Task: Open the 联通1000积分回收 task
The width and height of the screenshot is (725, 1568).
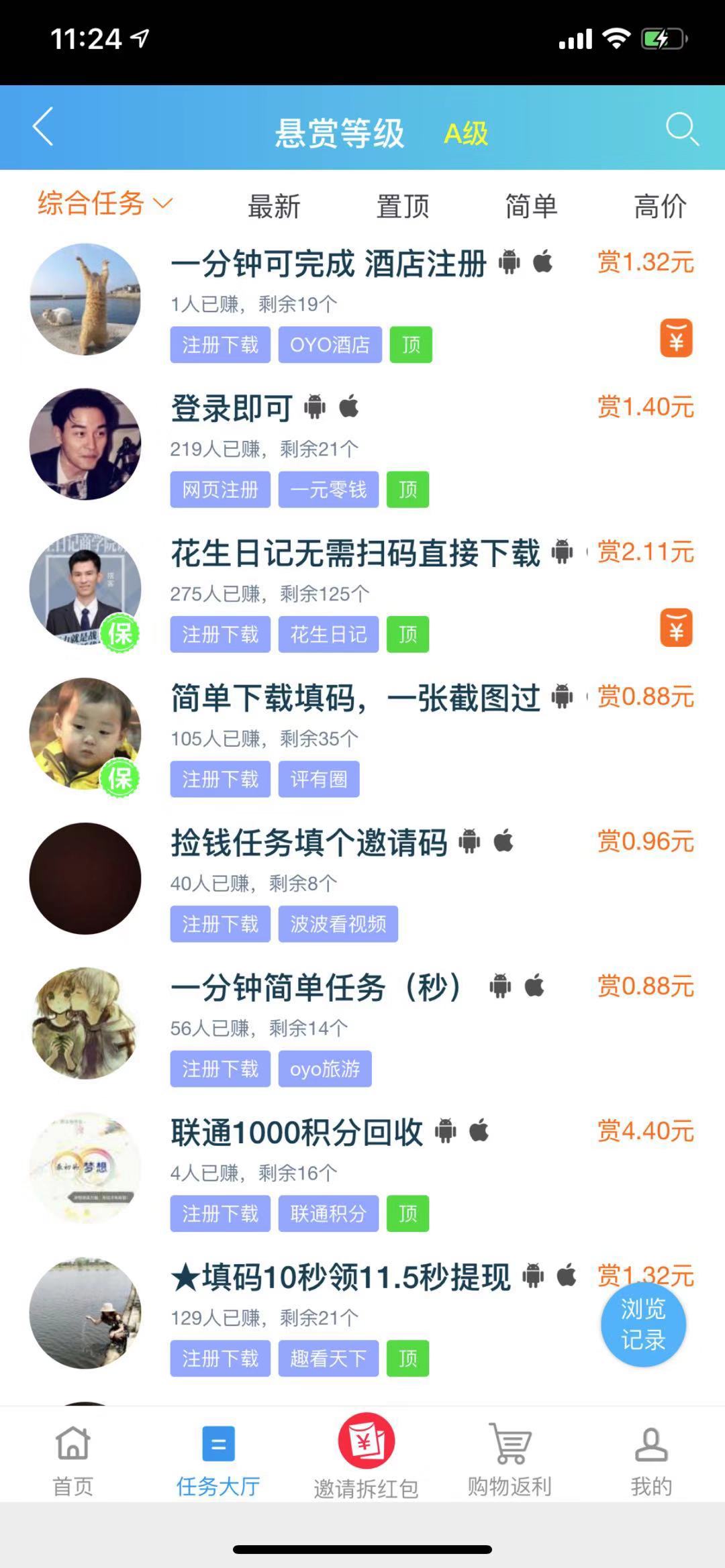Action: point(297,1133)
